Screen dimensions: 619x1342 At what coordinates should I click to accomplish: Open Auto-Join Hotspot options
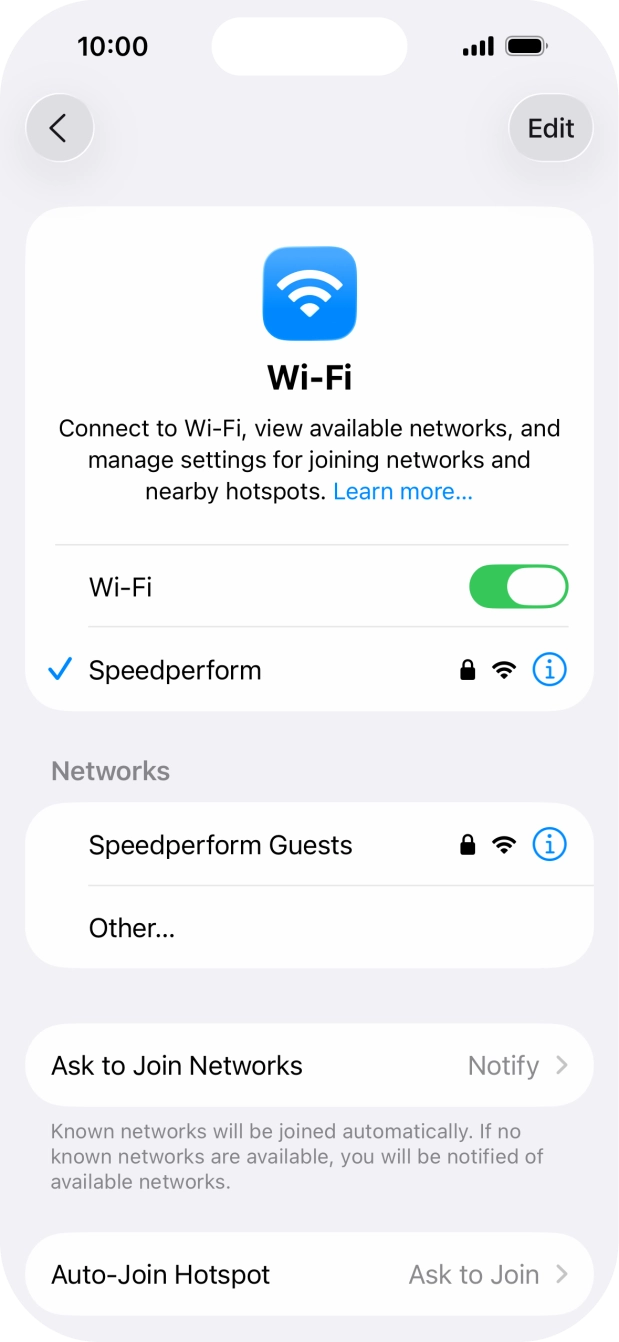click(309, 1274)
